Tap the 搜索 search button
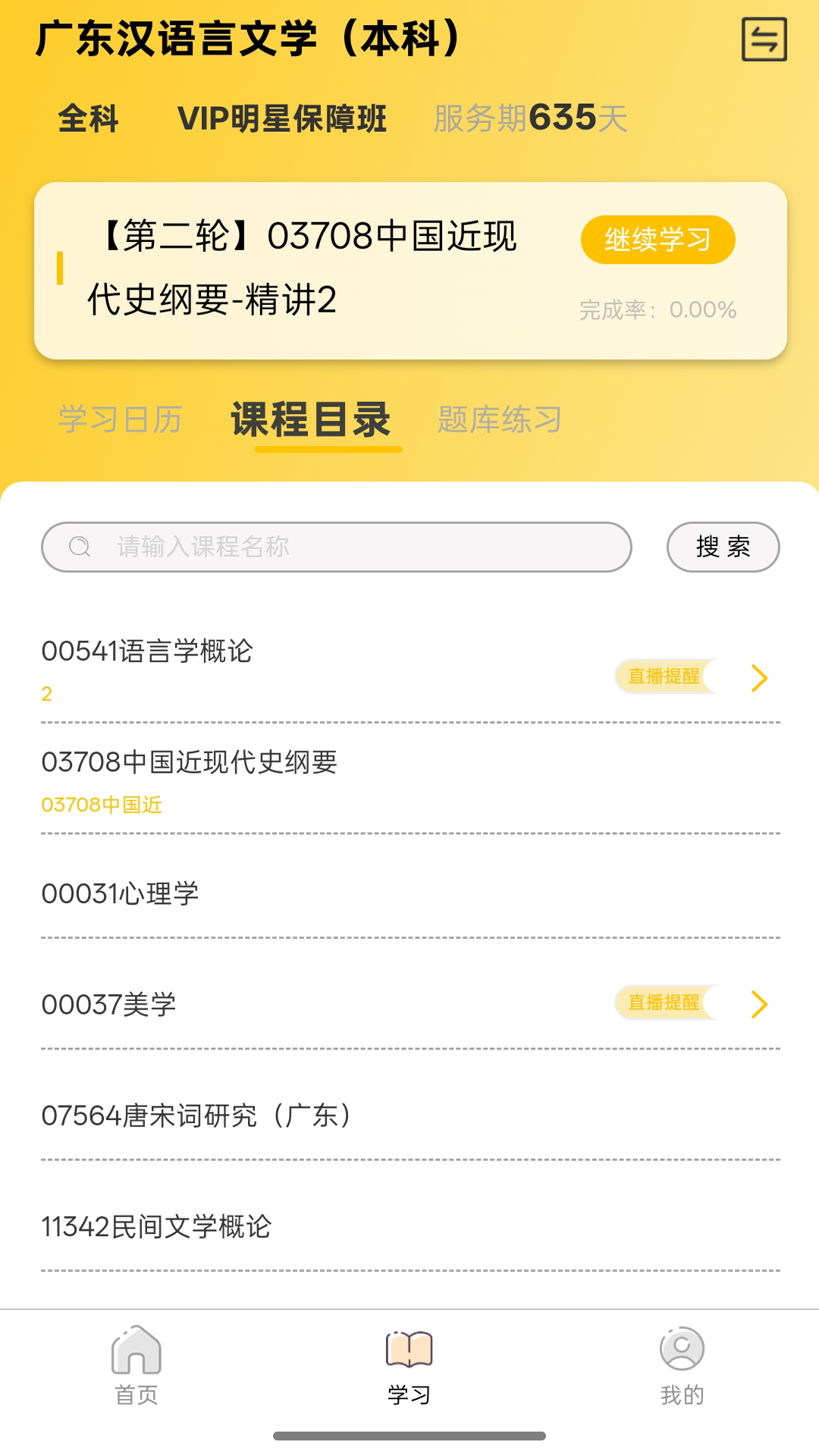 723,547
